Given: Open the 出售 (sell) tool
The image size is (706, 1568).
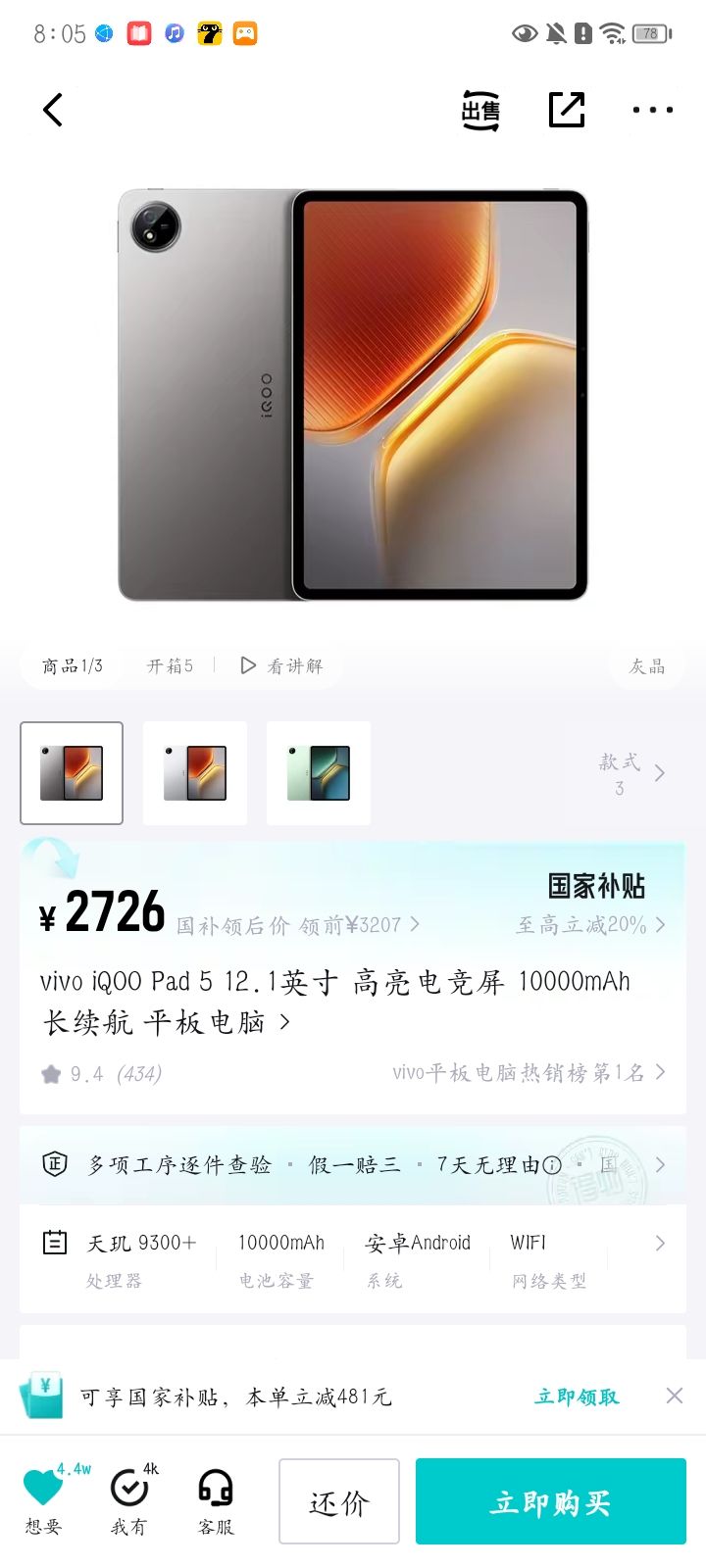Looking at the screenshot, I should click(479, 110).
